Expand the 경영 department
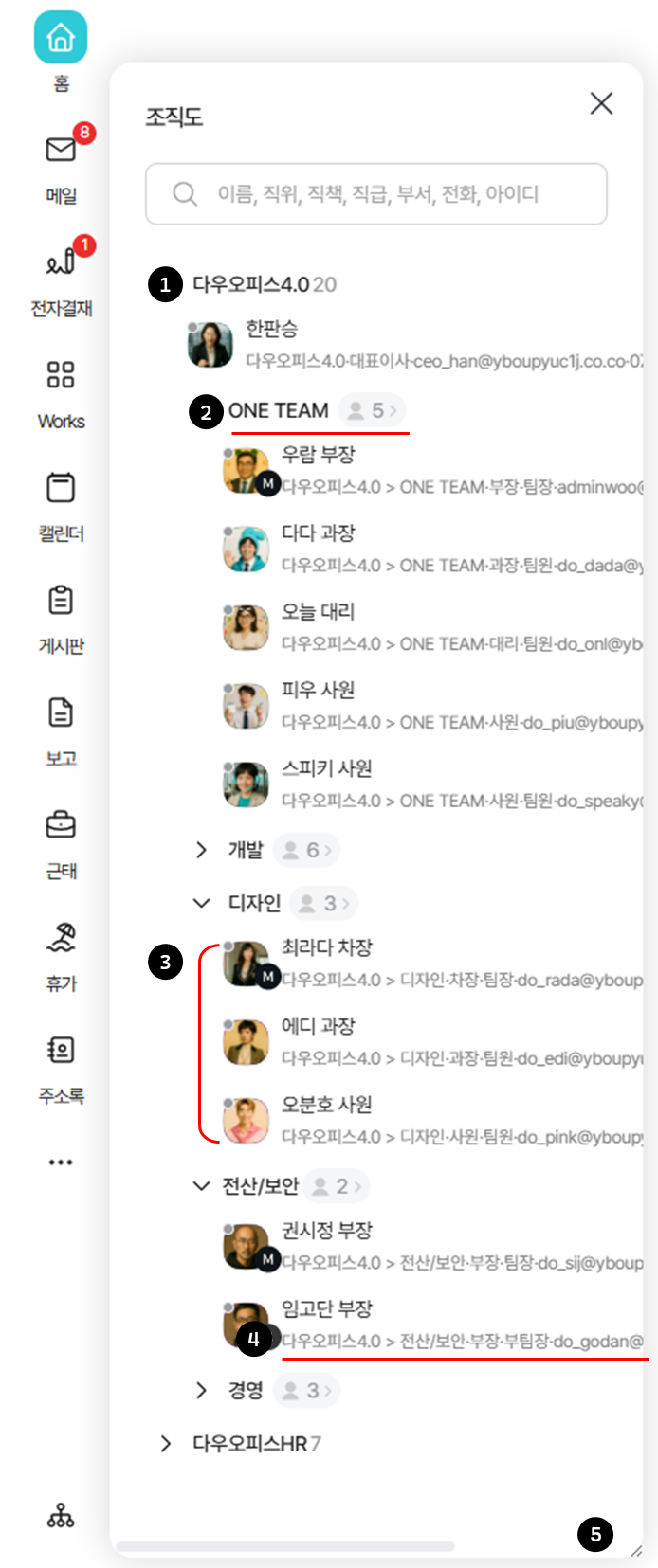Viewport: 658px width, 1568px height. (201, 1390)
